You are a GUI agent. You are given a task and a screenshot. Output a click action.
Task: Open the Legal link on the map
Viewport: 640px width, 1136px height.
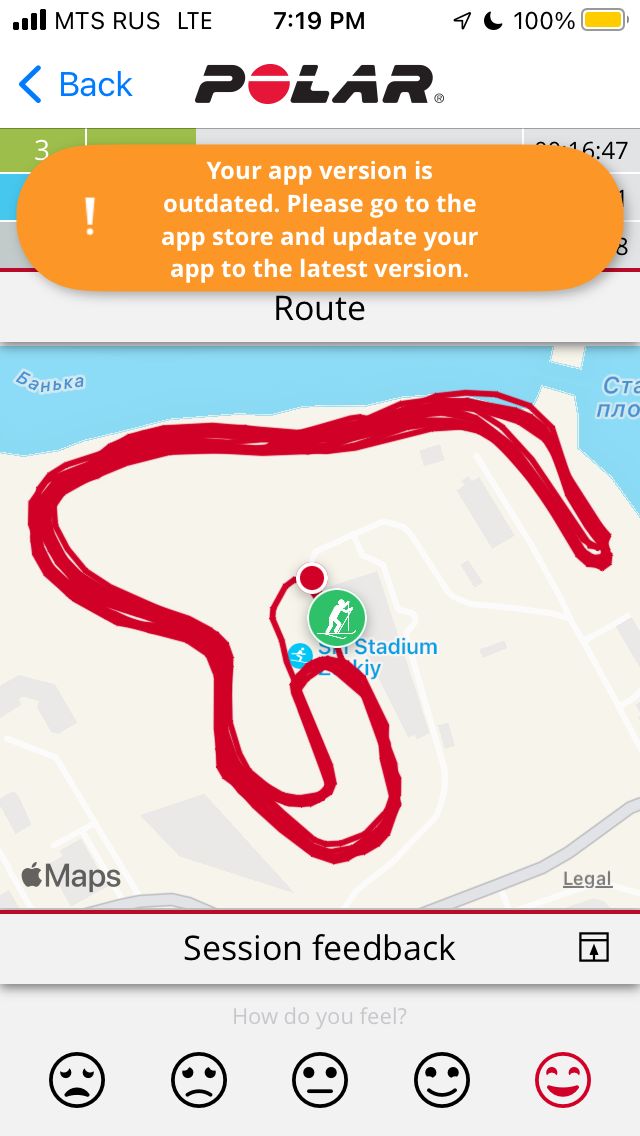pos(587,879)
